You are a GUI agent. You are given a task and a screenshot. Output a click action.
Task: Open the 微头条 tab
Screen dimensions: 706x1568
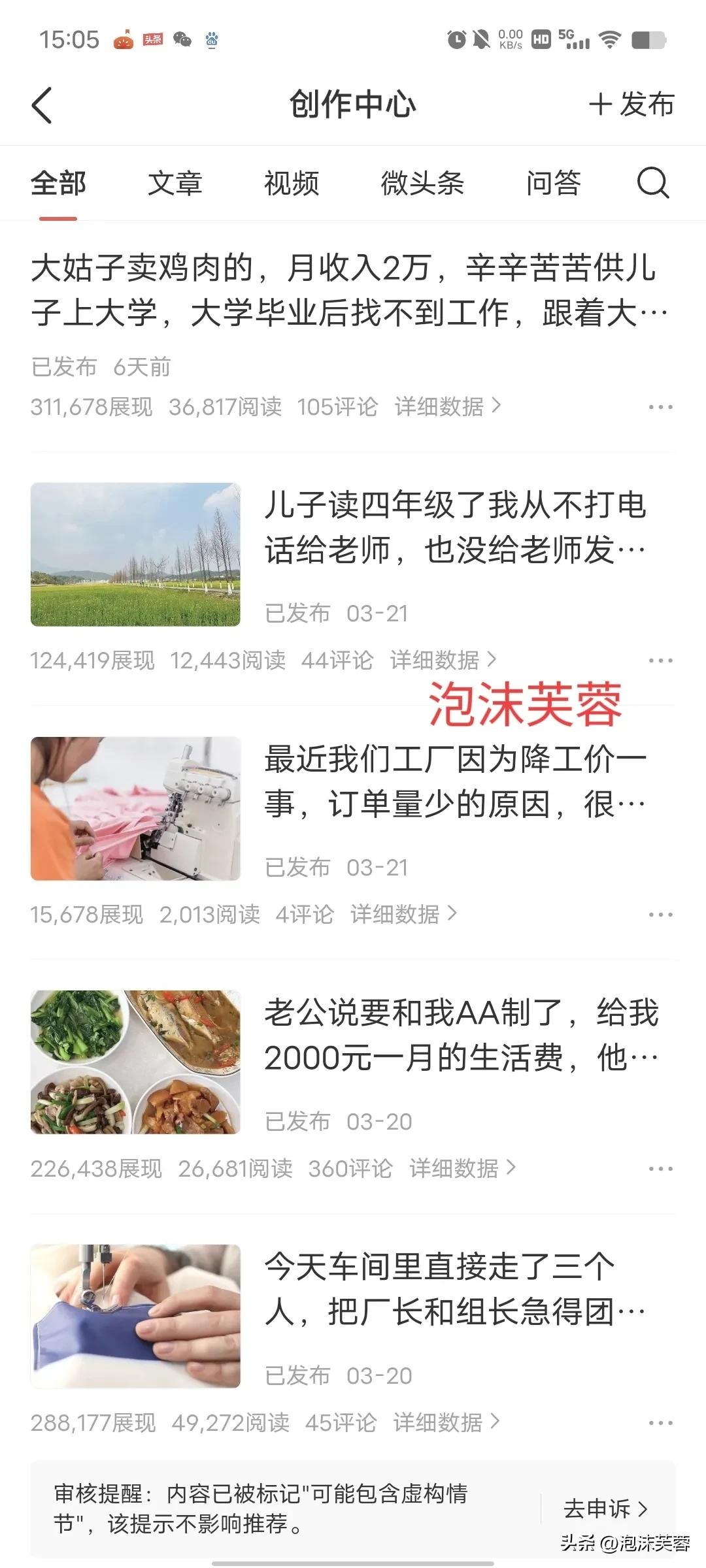(x=423, y=184)
